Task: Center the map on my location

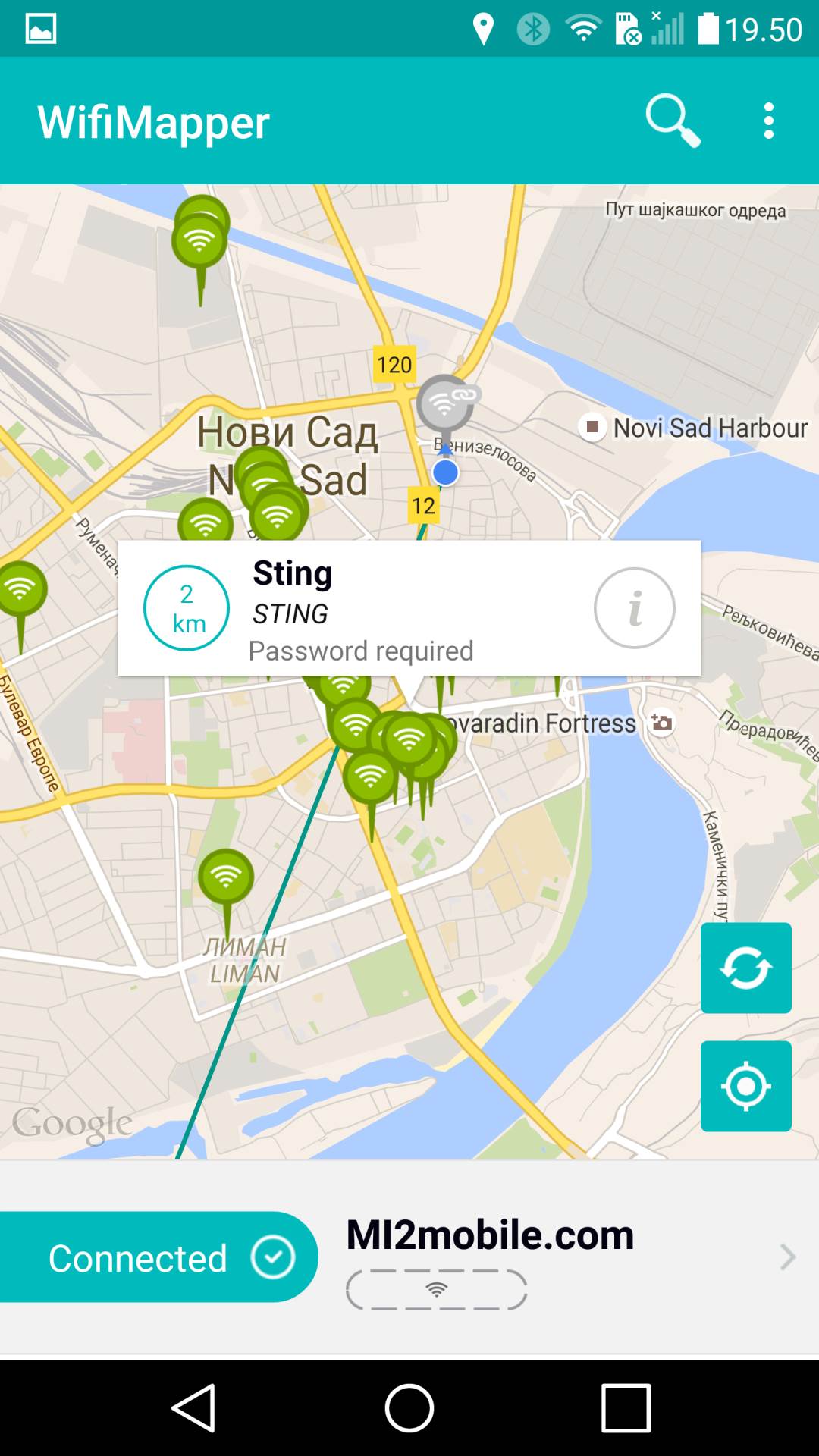Action: click(x=745, y=1086)
